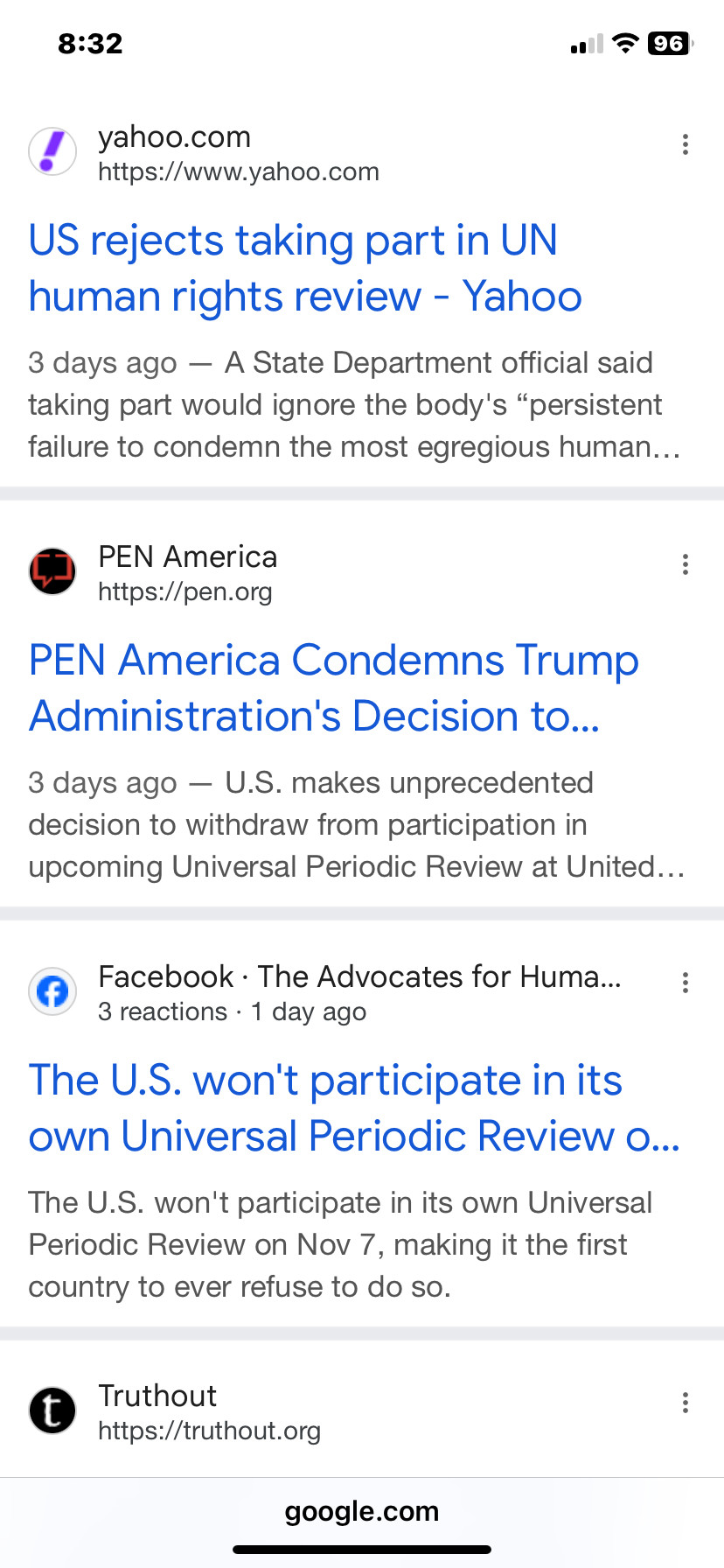Open more options for the PEN America result
Image resolution: width=724 pixels, height=1568 pixels.
click(686, 564)
